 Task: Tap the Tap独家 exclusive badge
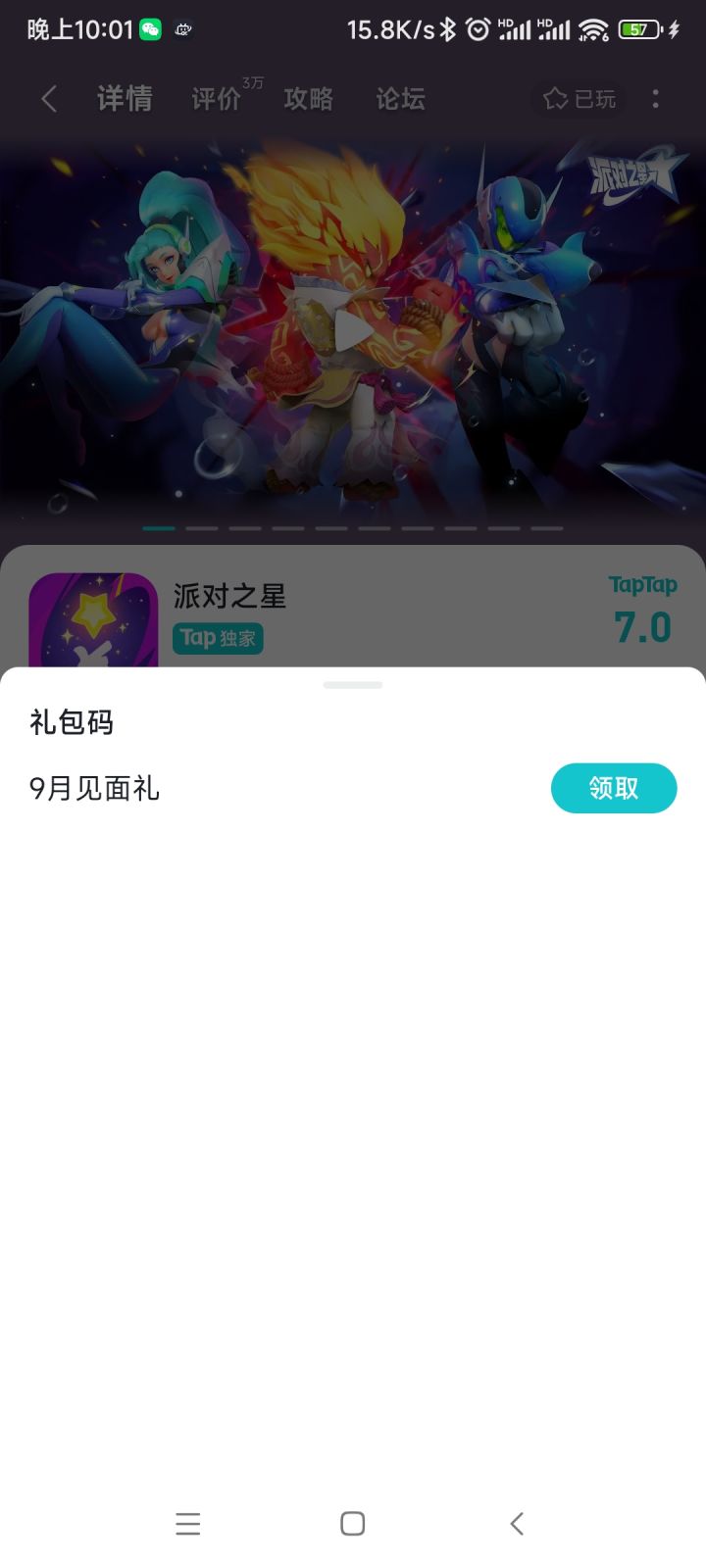point(218,638)
